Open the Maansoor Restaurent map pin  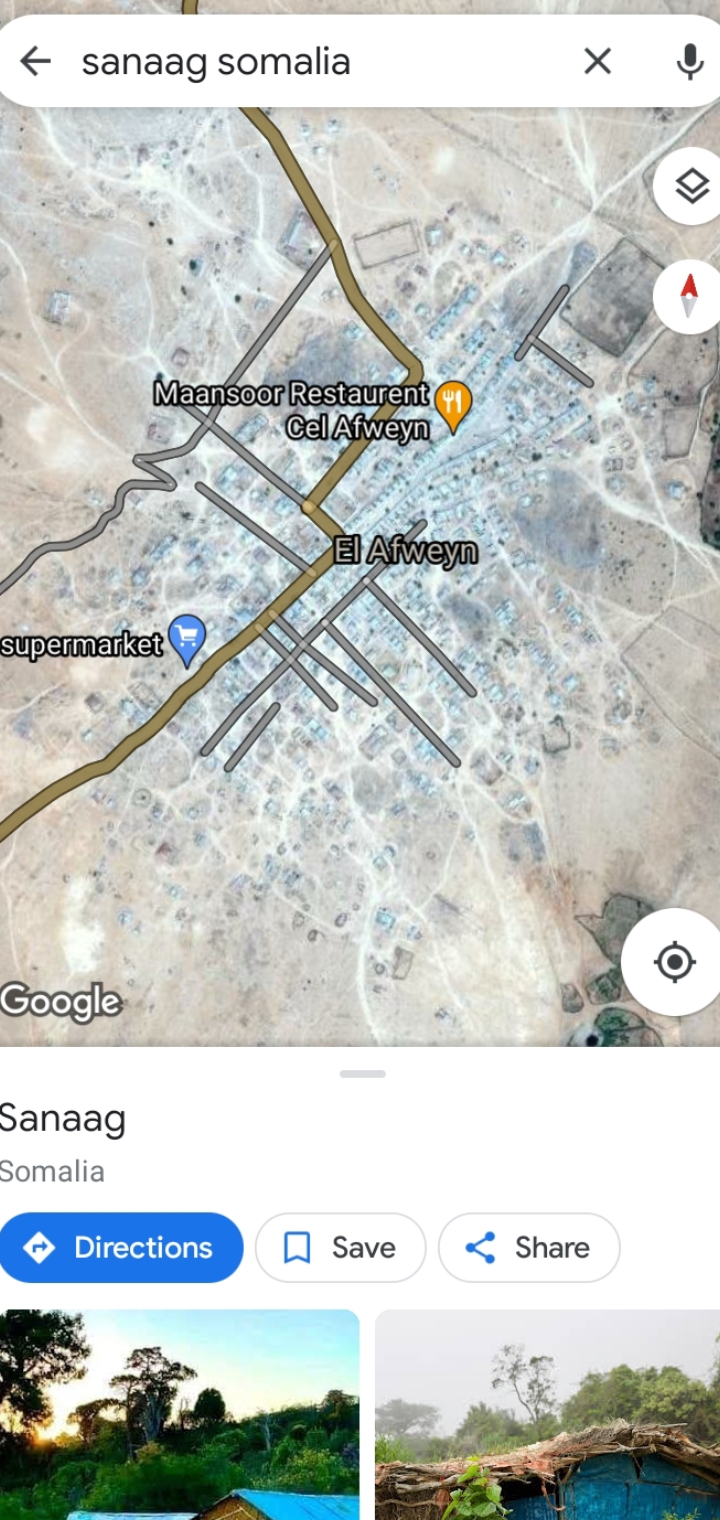point(455,405)
